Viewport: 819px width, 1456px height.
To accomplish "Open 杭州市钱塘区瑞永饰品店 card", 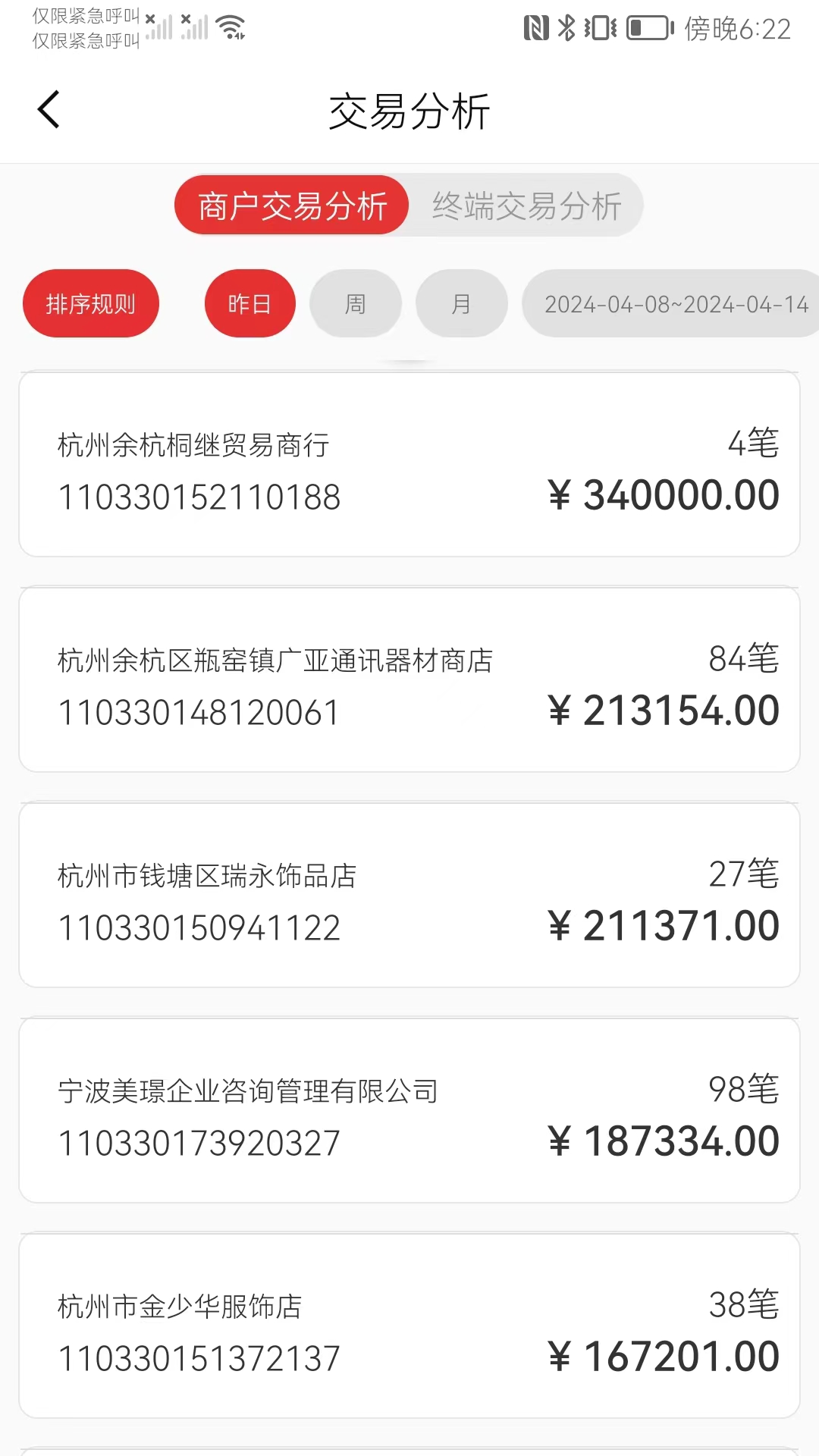I will coord(409,895).
